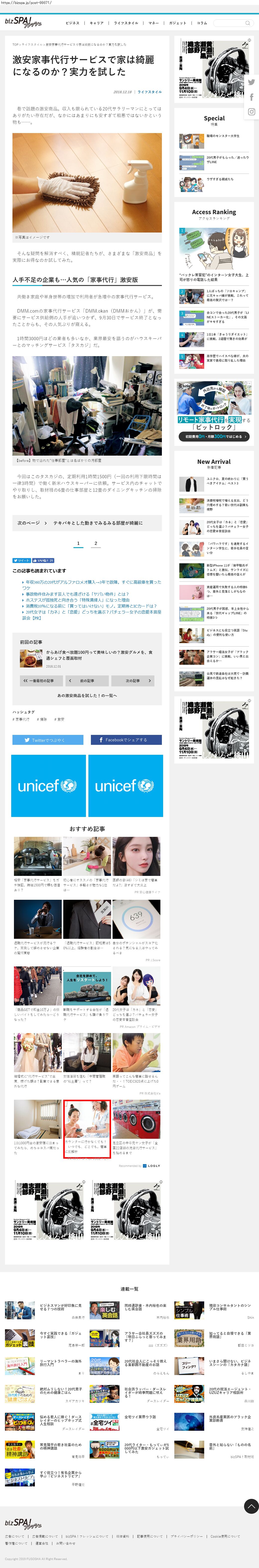Image resolution: width=259 pixels, height=1568 pixels.
Task: Share via Facebookでシェアする button
Action: [126, 740]
